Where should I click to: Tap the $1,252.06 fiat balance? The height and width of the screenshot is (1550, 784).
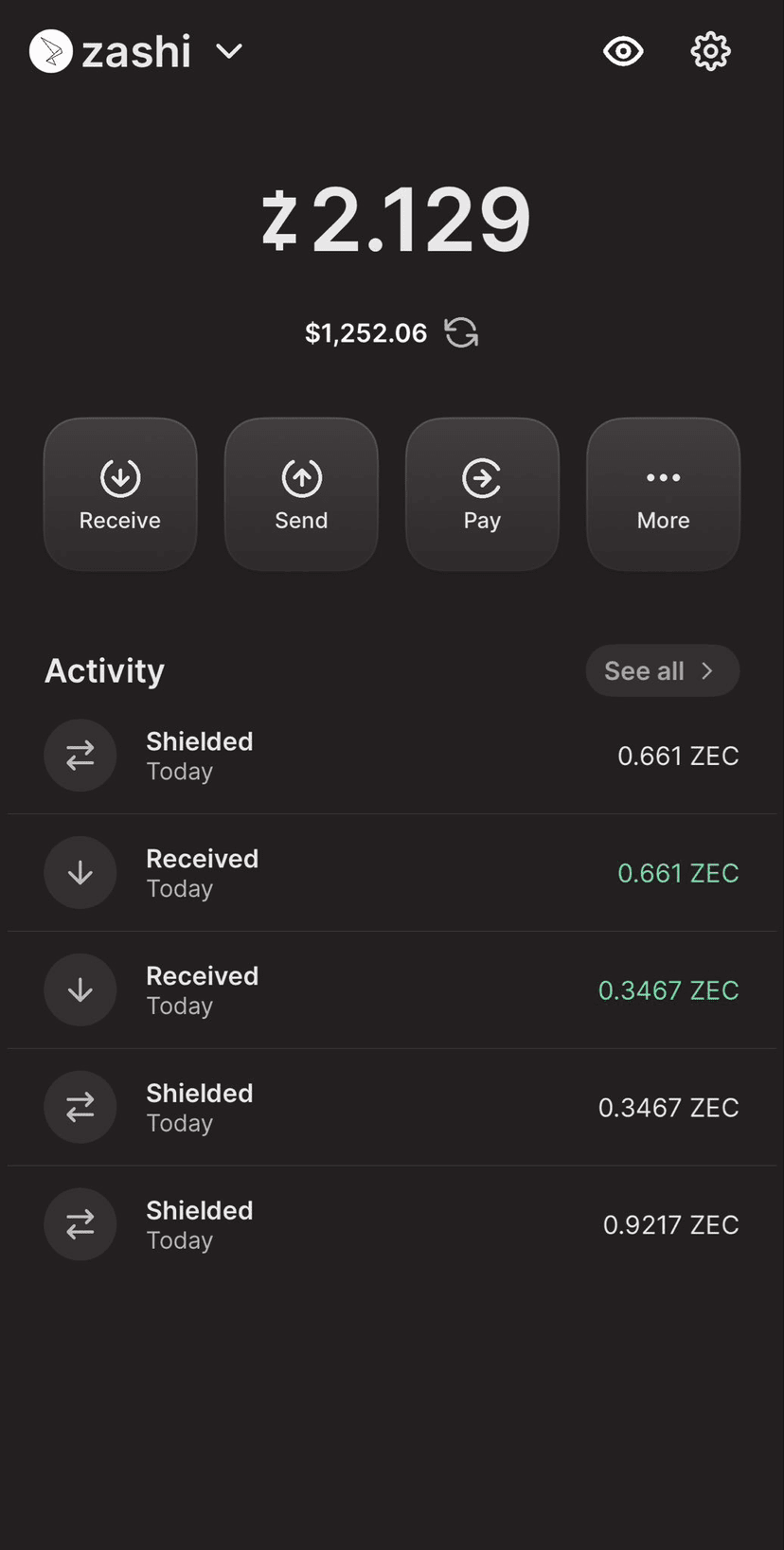[x=365, y=332]
